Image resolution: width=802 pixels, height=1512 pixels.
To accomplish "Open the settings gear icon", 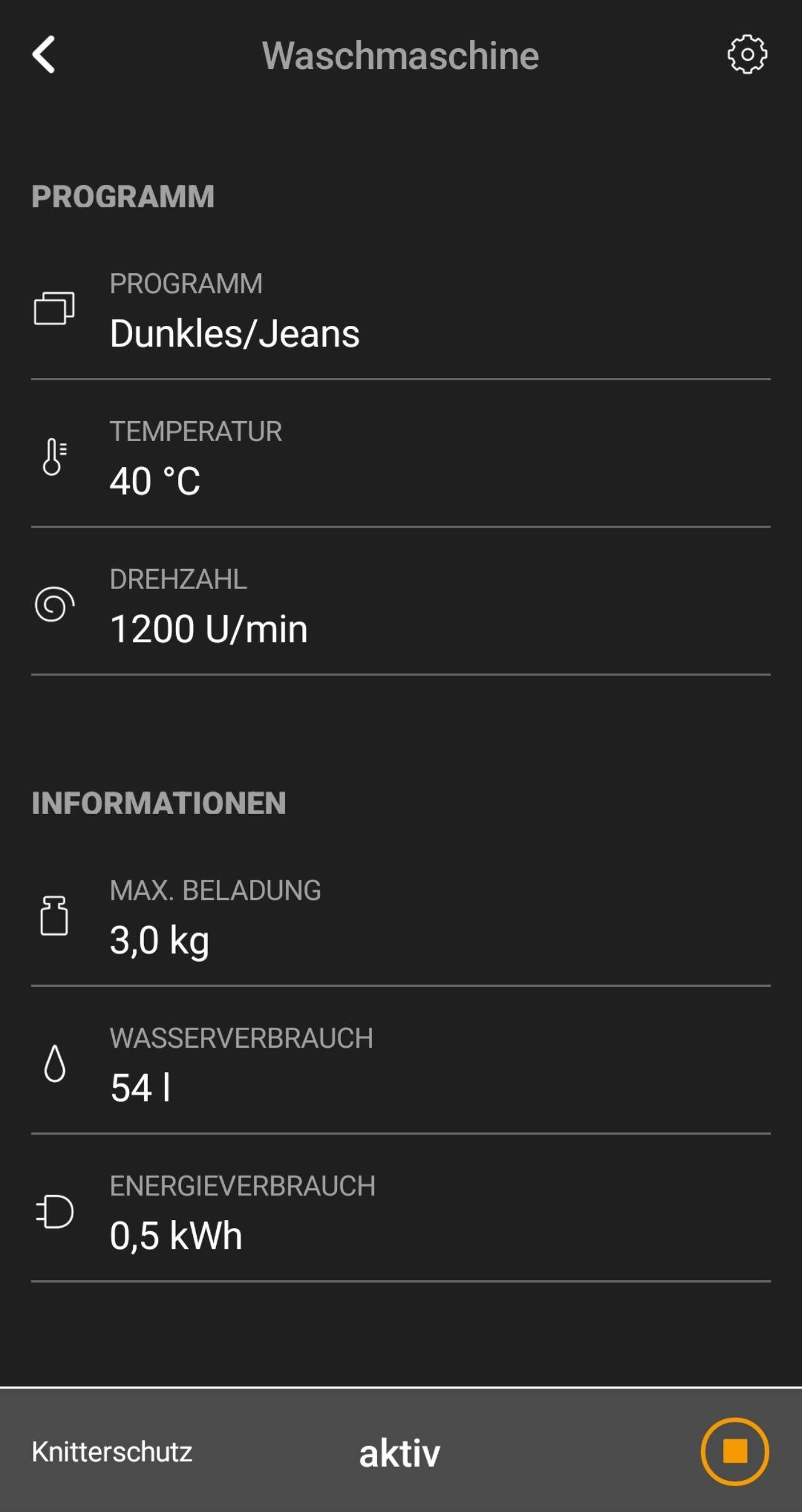I will [747, 55].
